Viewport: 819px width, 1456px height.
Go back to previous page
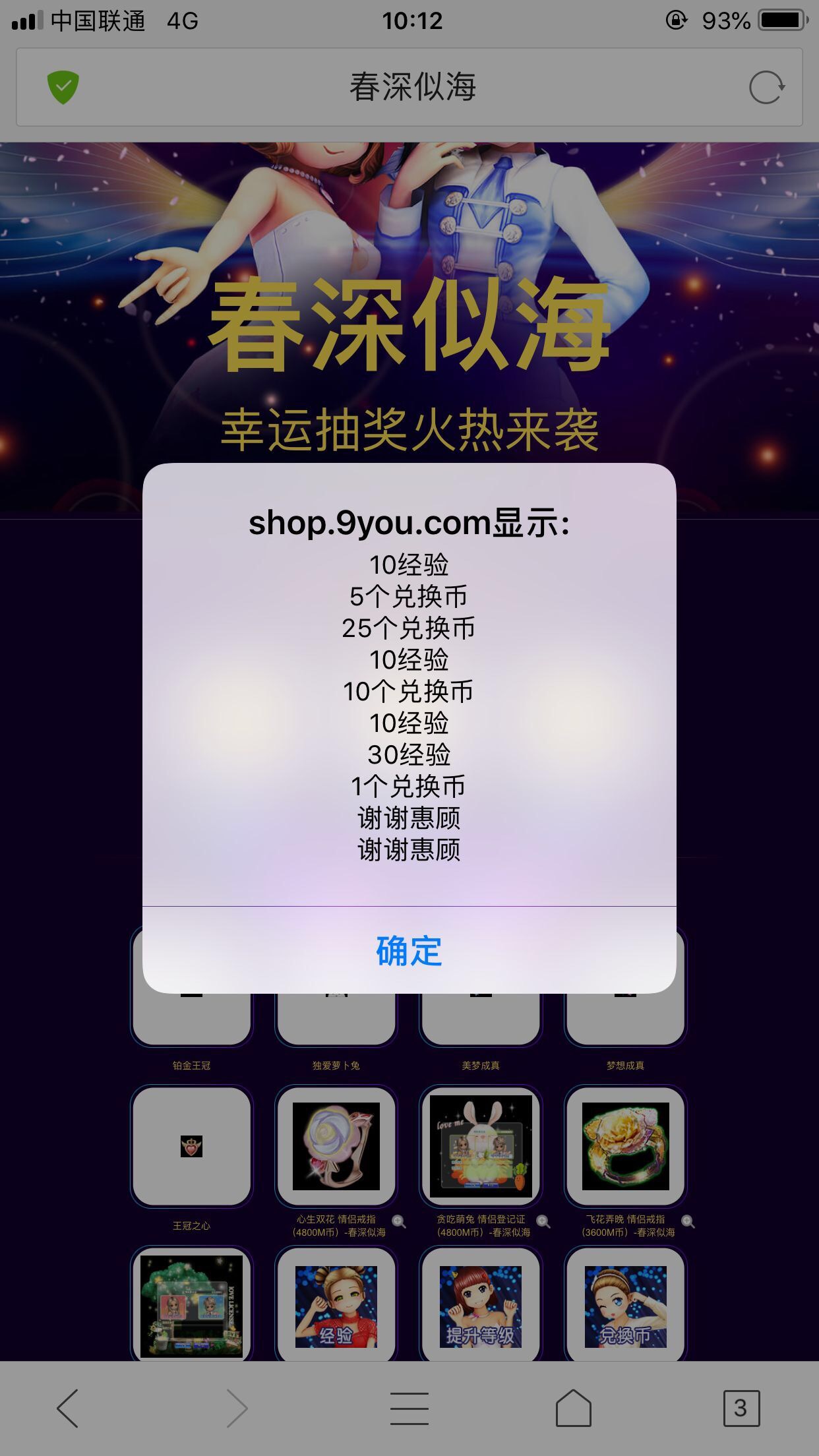(x=68, y=1408)
